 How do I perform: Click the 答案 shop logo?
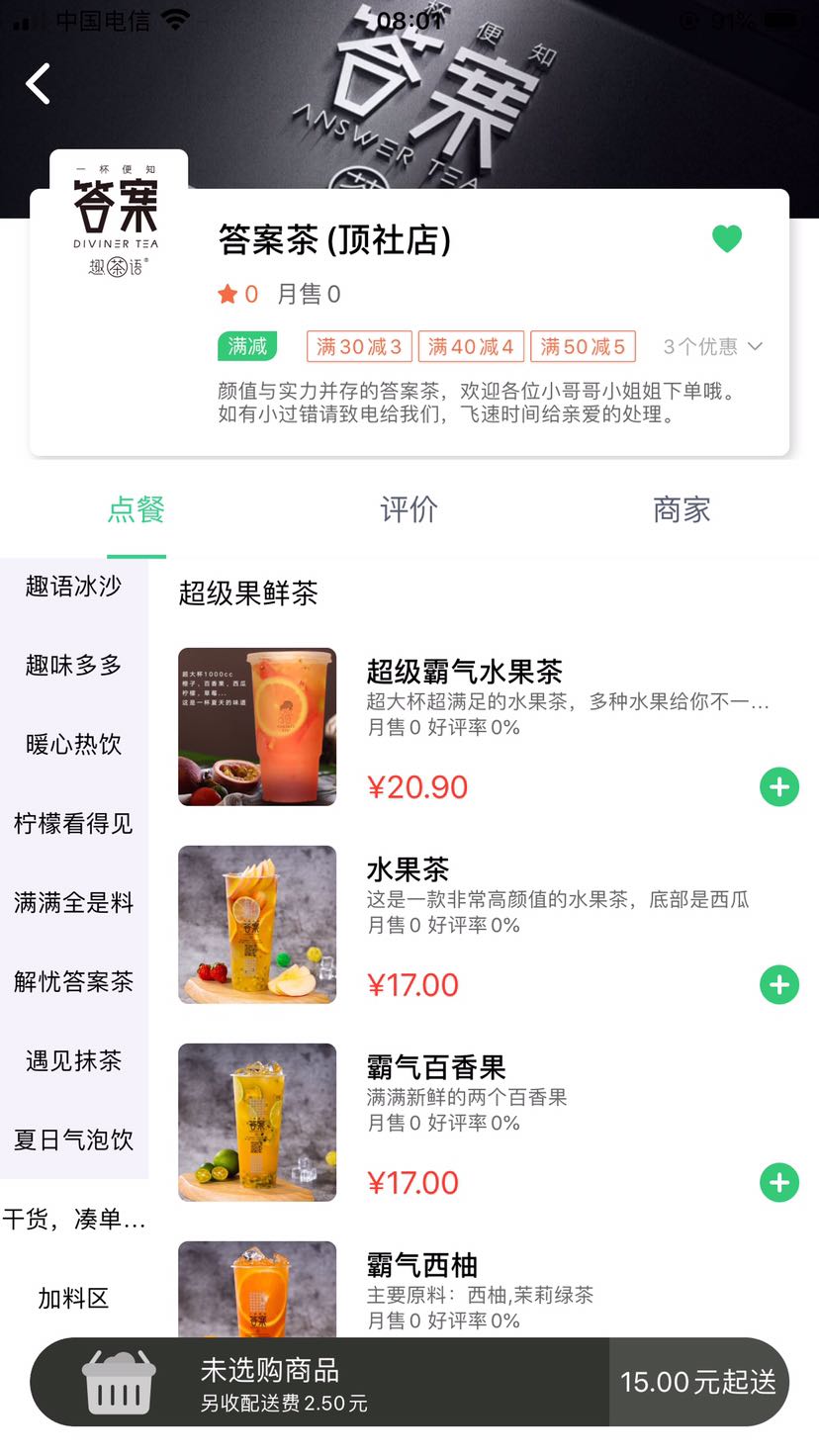tap(118, 218)
